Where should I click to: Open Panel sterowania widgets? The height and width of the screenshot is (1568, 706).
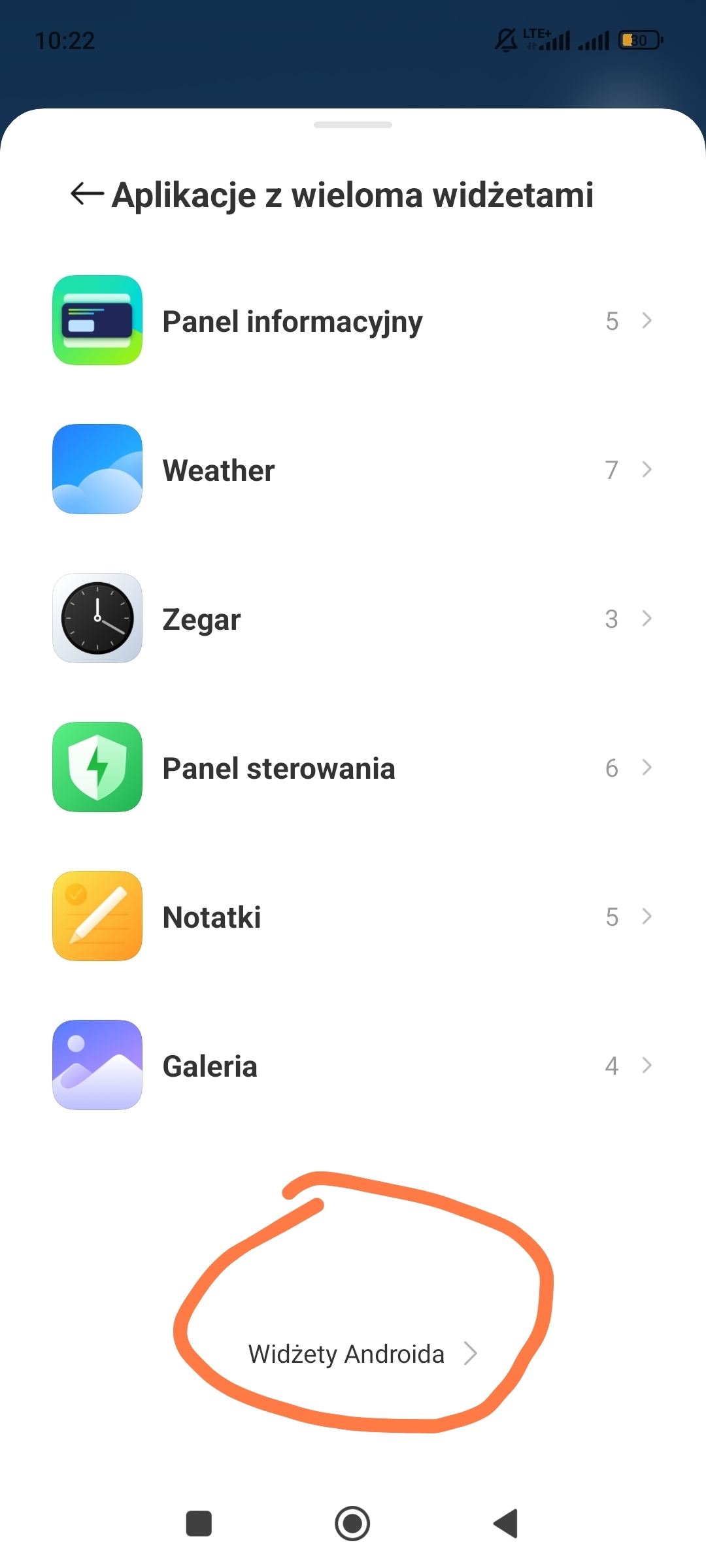click(353, 768)
